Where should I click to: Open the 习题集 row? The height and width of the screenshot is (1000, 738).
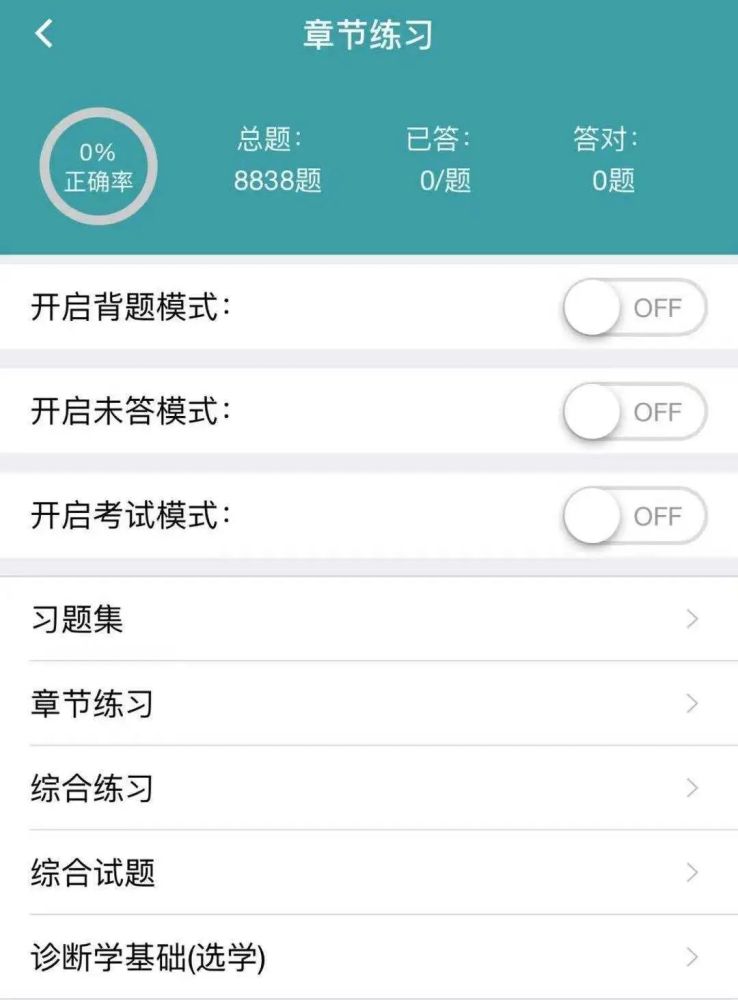tap(368, 620)
